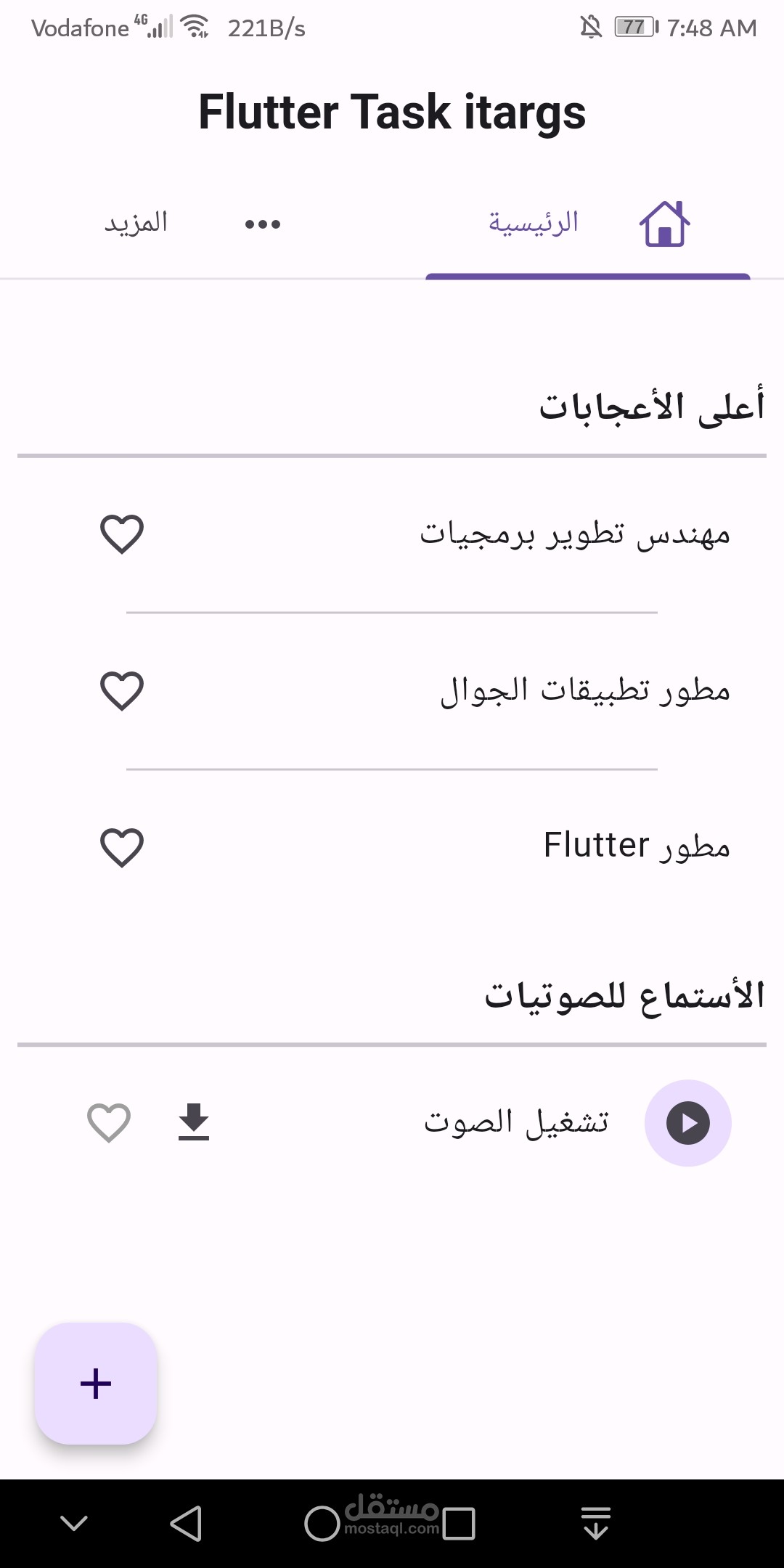Open recent apps from navigation bar
The width and height of the screenshot is (784, 1568).
click(459, 1523)
